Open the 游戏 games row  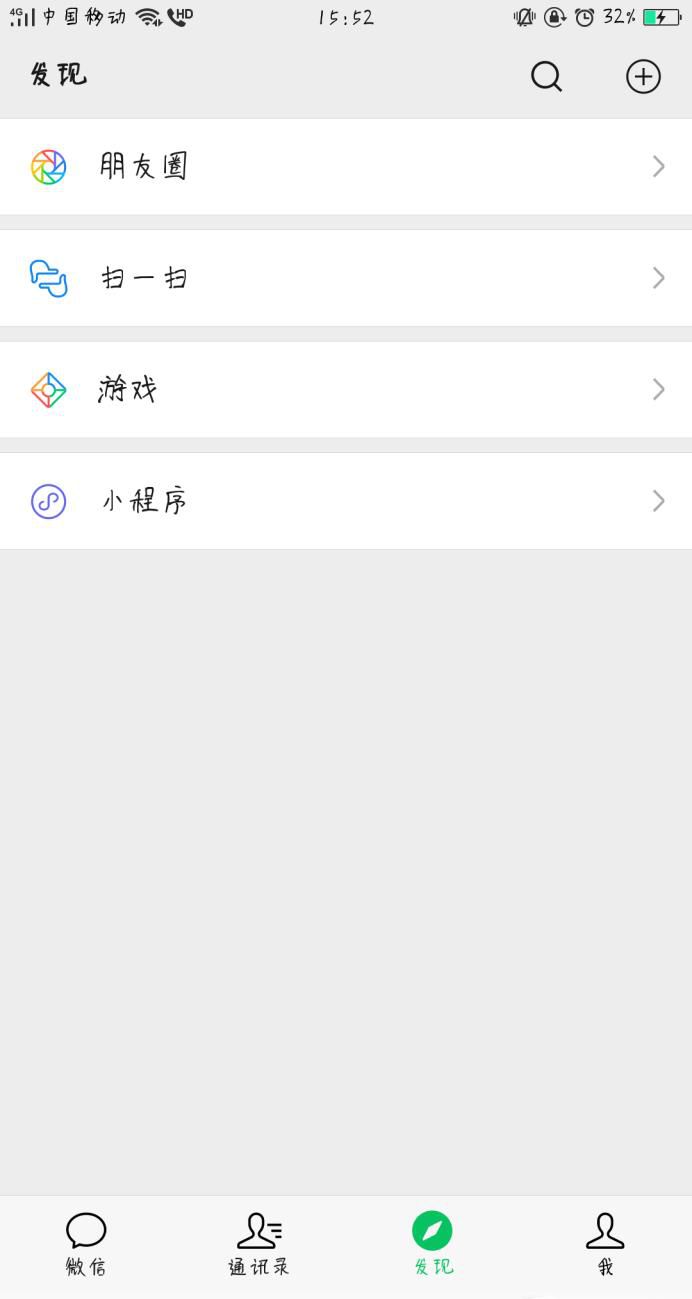click(345, 389)
